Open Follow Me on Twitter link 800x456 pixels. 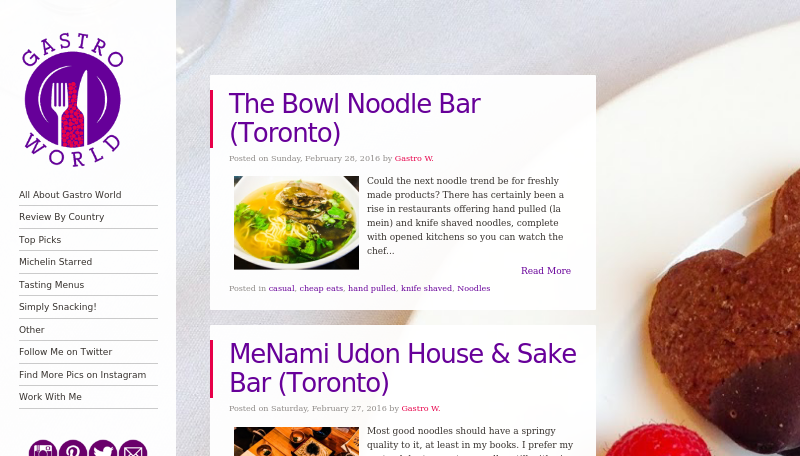[x=65, y=352]
